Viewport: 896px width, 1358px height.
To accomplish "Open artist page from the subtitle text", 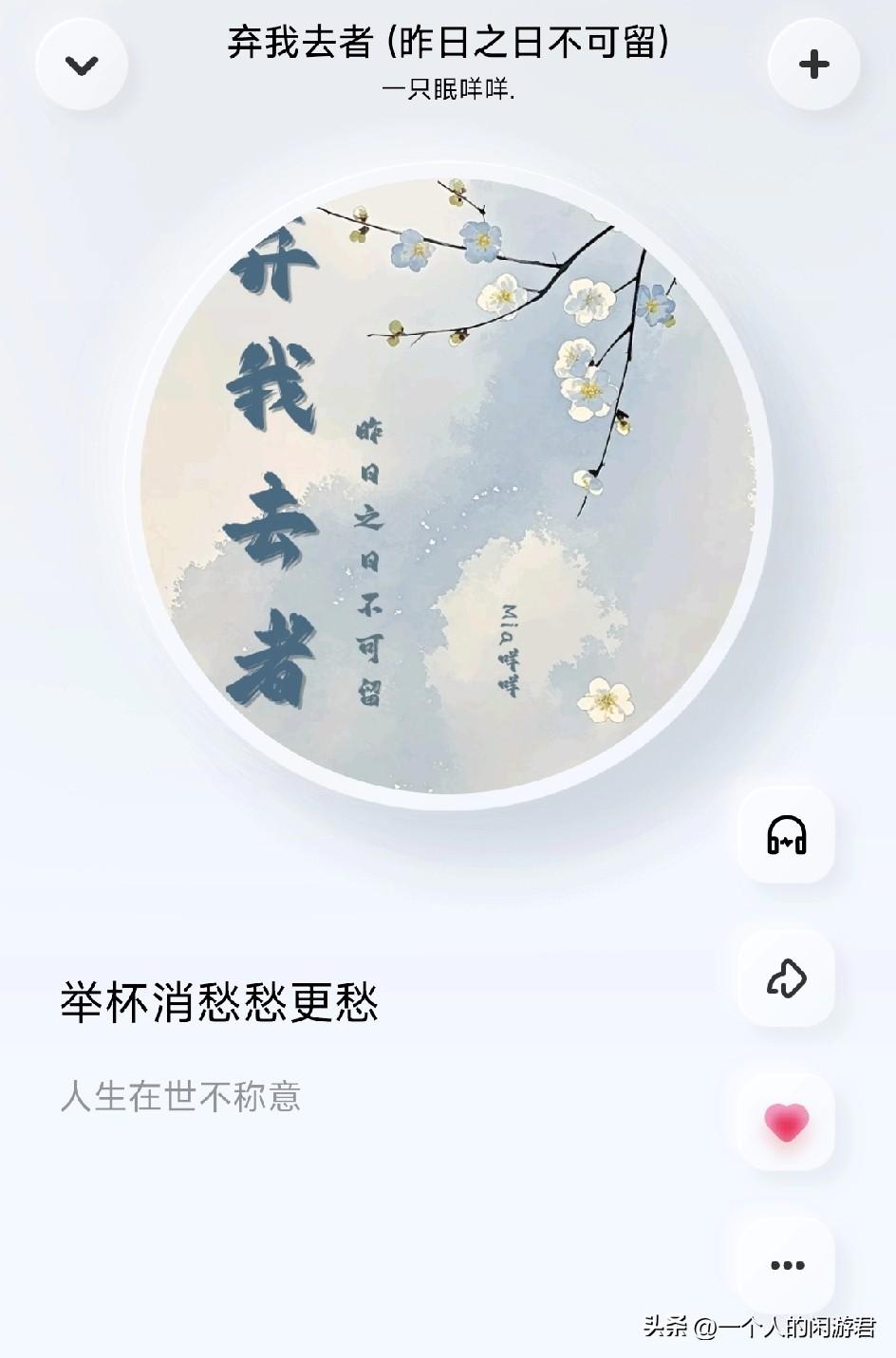I will coord(447,91).
